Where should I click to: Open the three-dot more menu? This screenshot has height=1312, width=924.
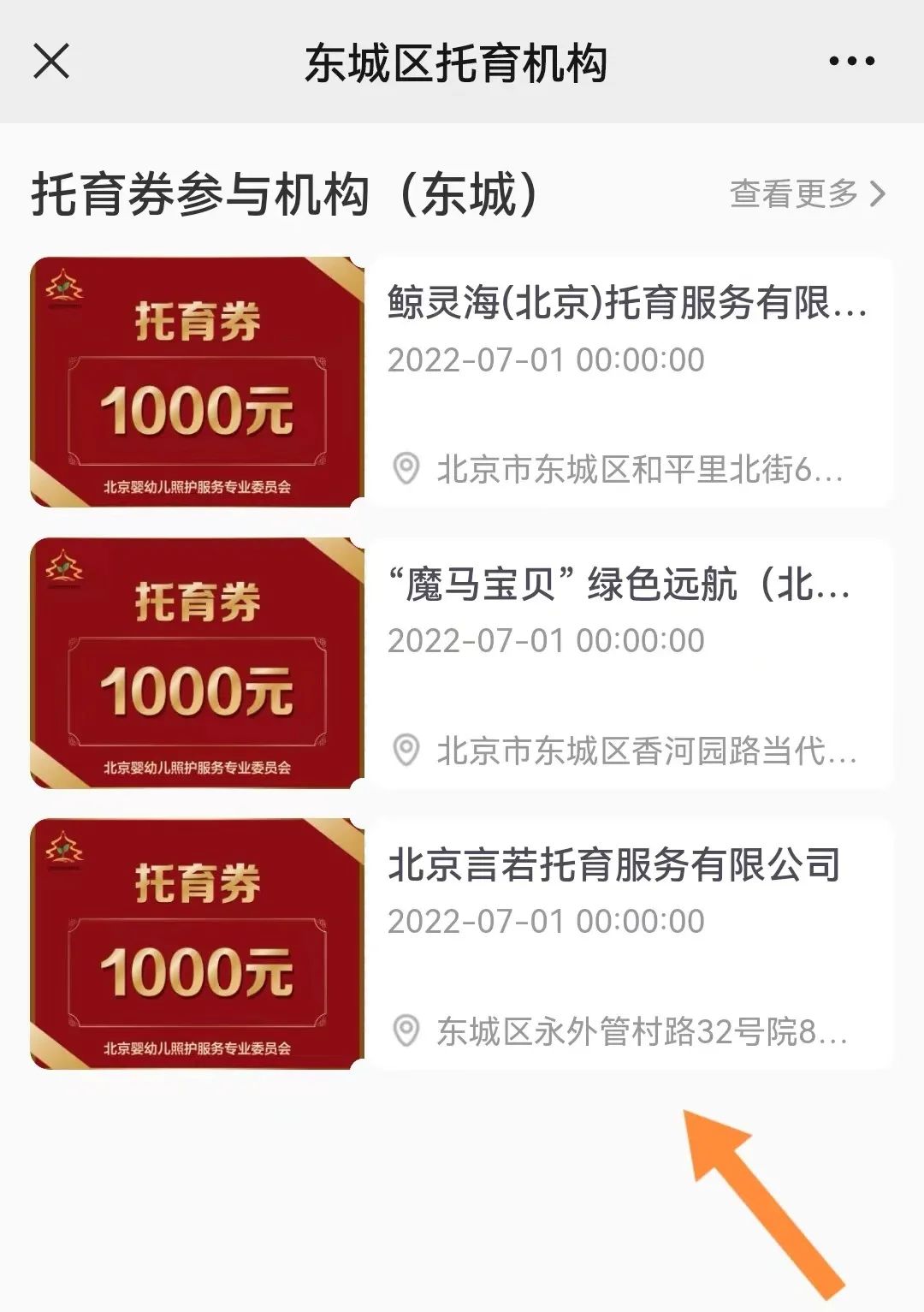[851, 62]
